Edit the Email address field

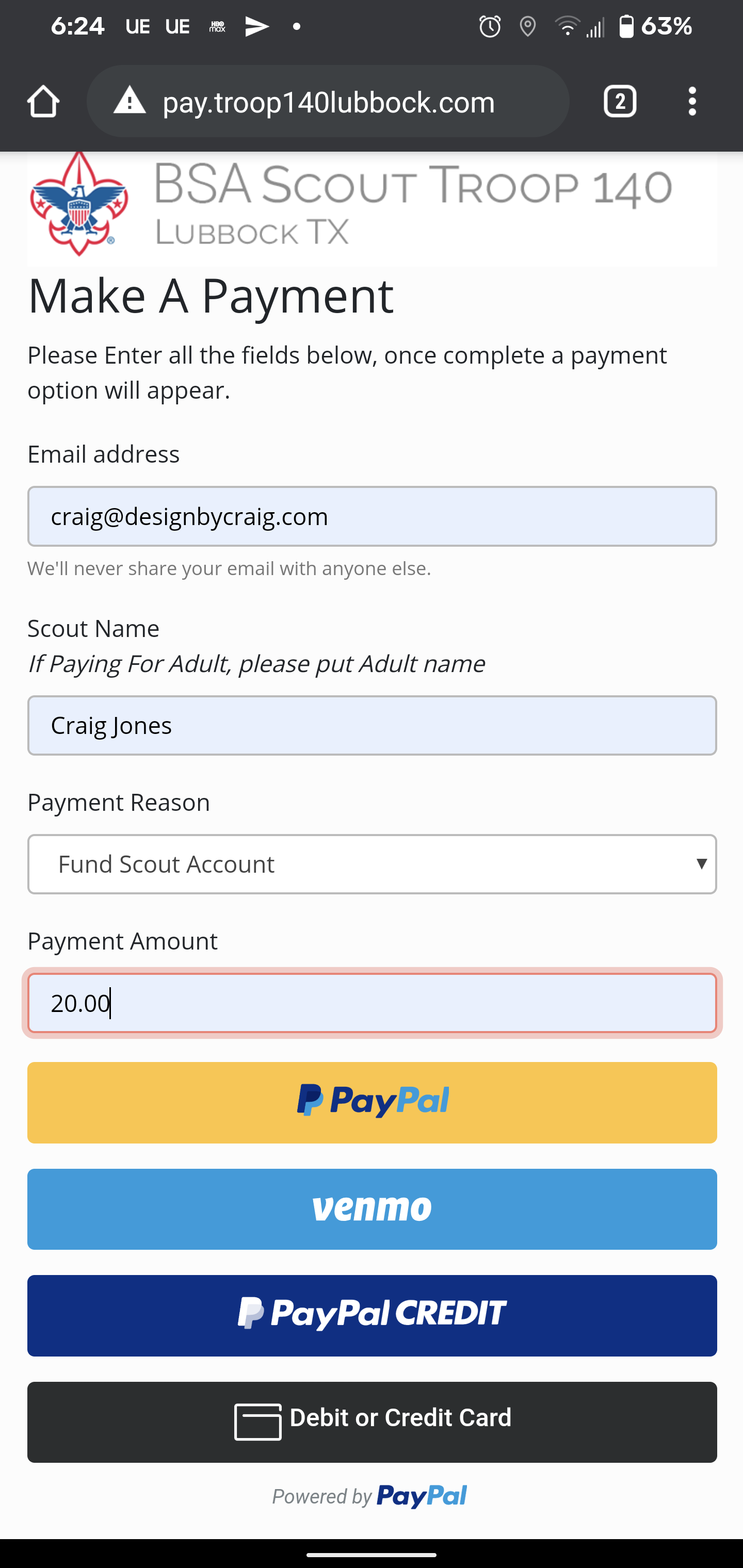point(372,516)
